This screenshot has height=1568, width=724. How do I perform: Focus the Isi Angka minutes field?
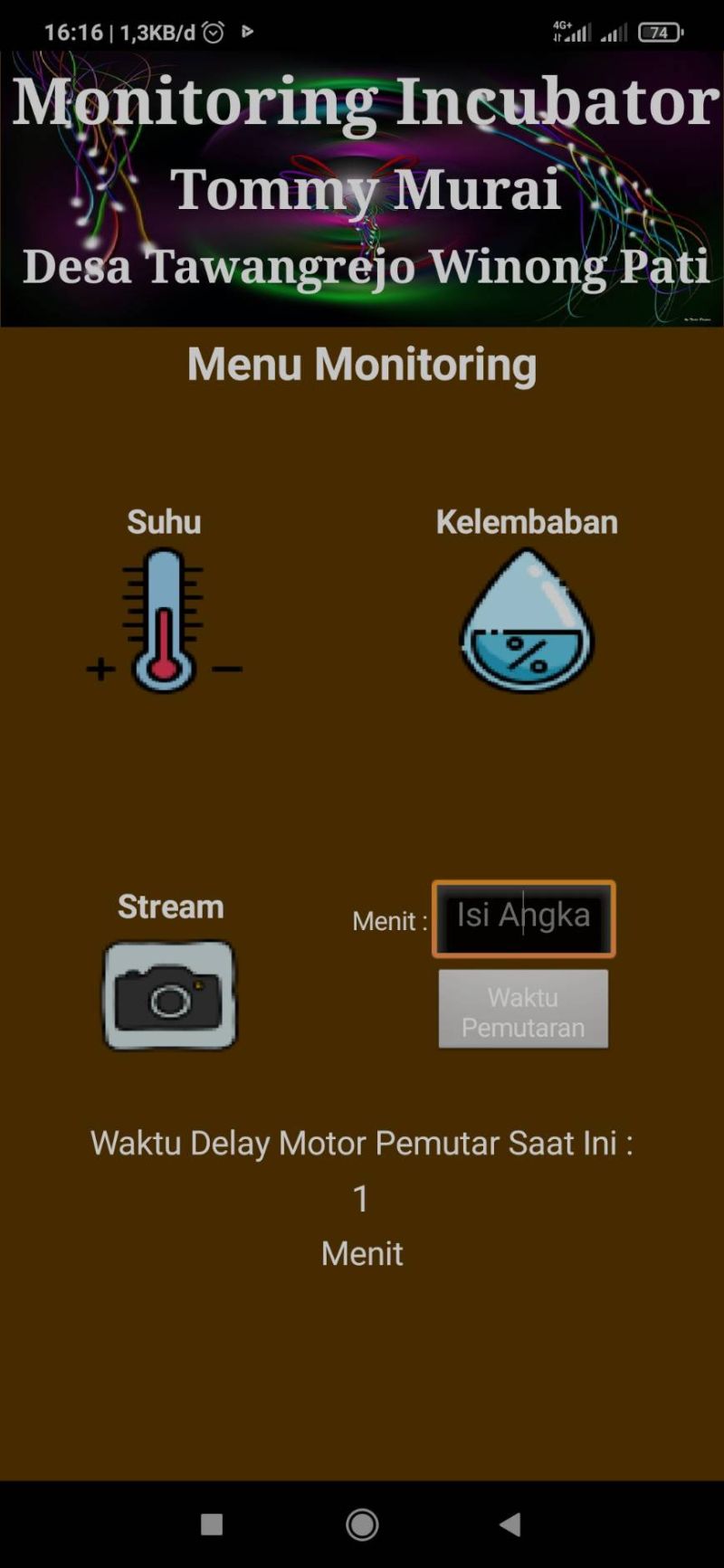click(x=523, y=918)
